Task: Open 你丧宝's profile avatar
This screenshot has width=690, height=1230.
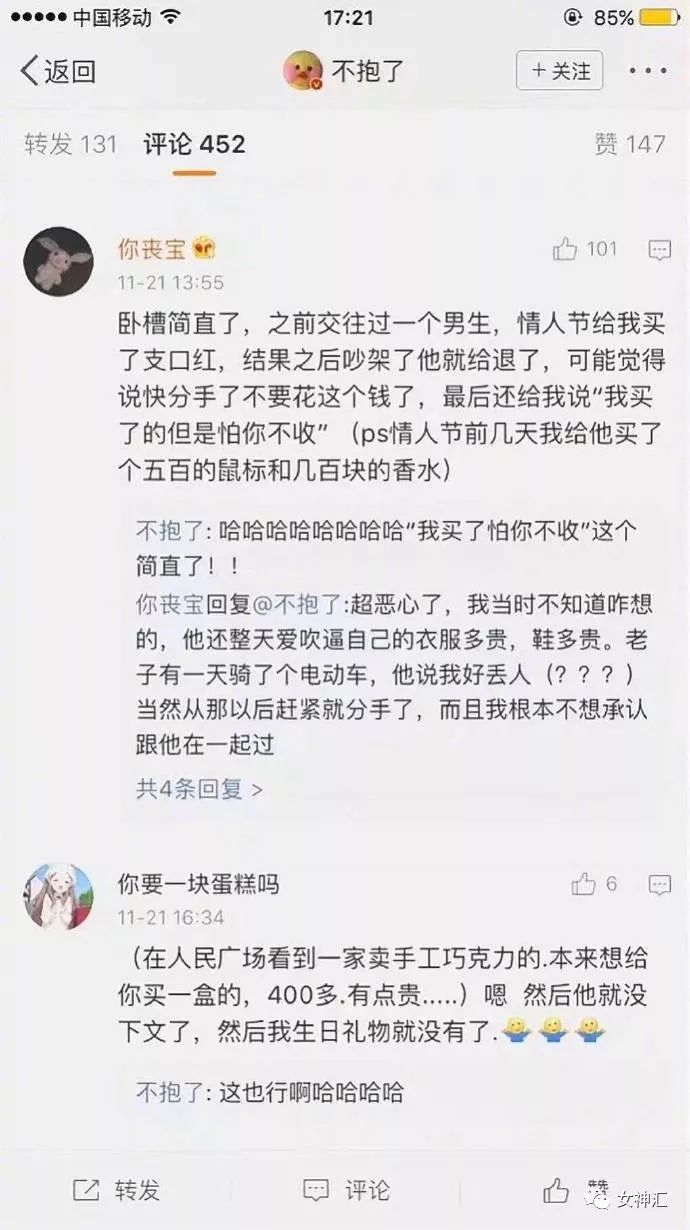Action: (58, 262)
